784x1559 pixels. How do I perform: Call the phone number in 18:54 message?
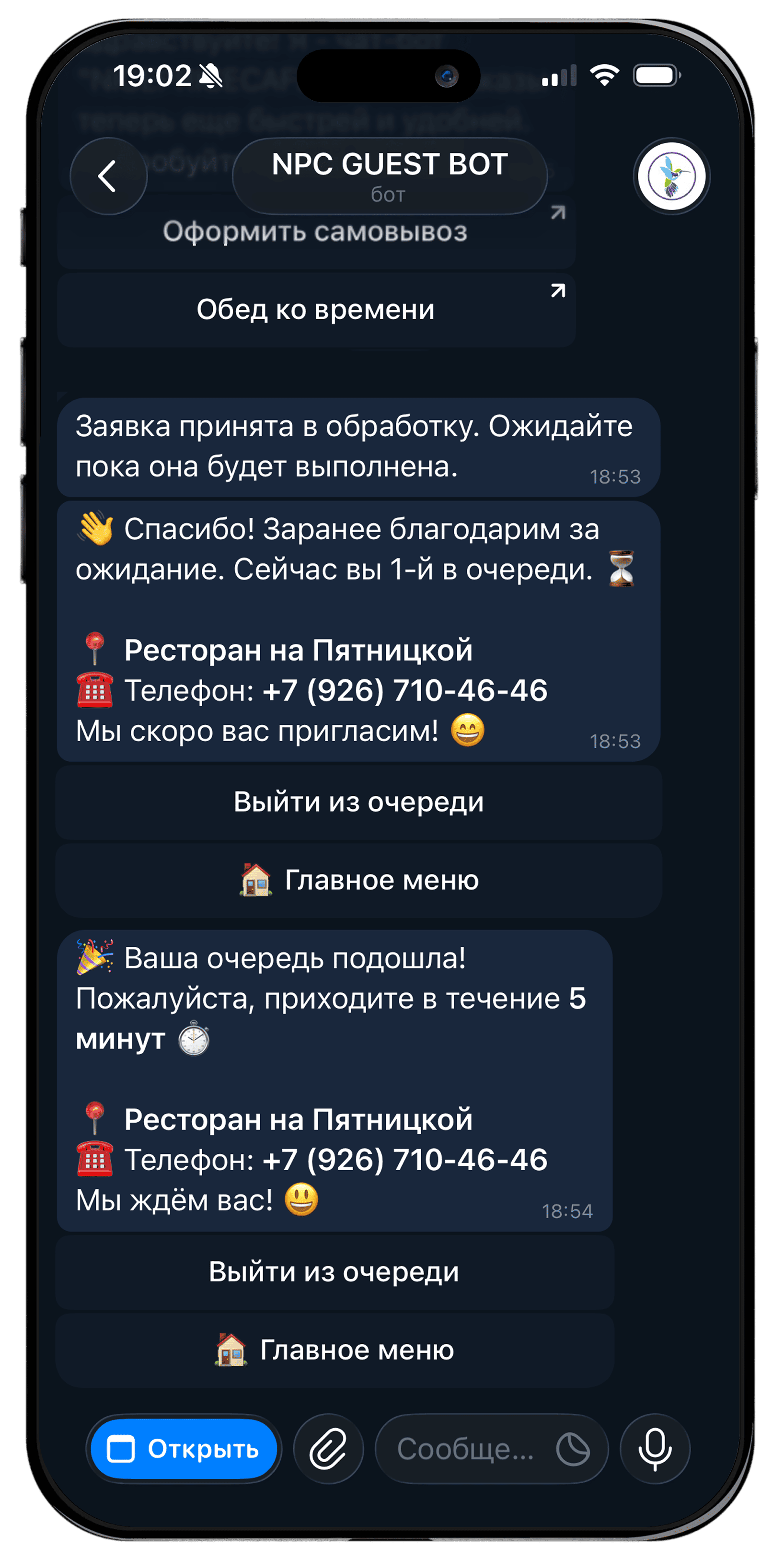405,1160
